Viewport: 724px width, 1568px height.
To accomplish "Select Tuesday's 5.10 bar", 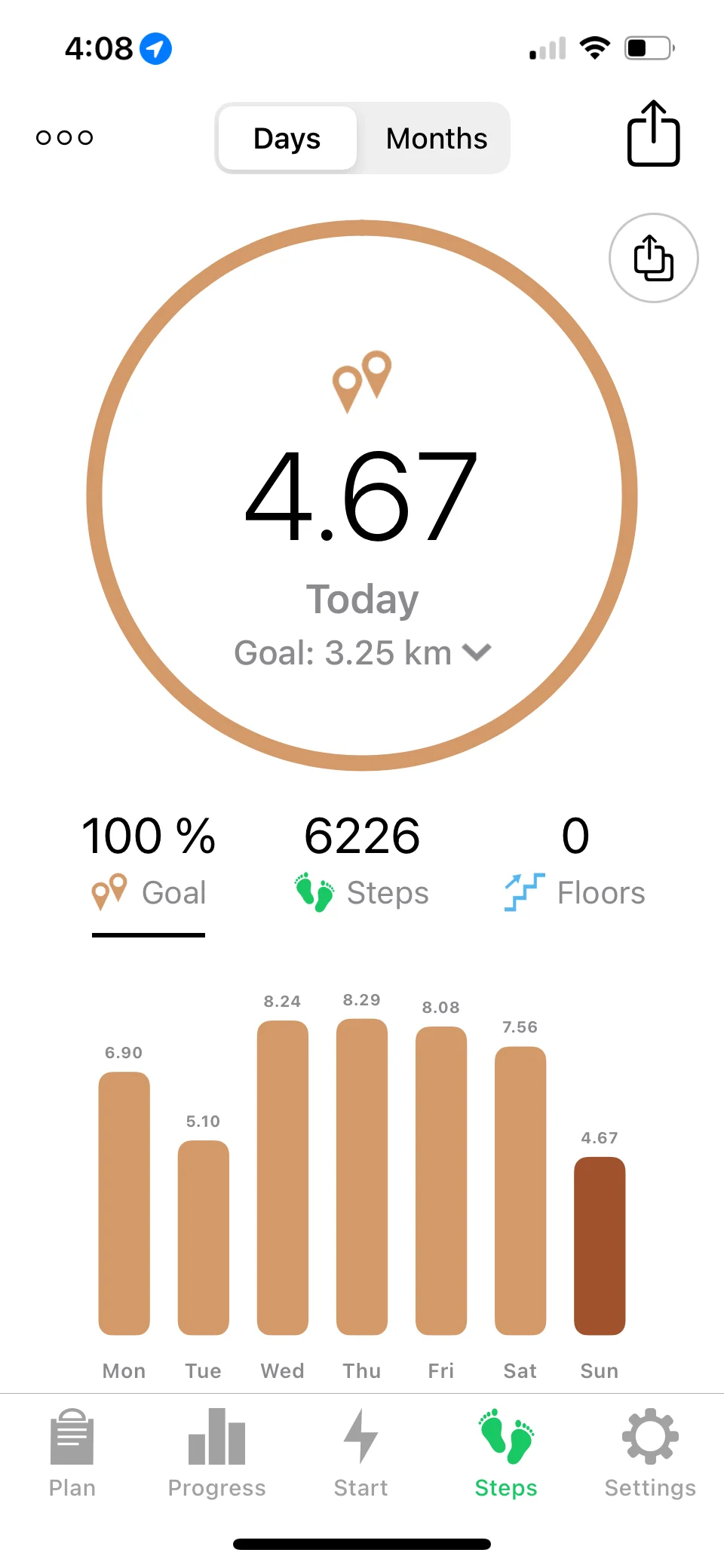I will coord(204,1237).
